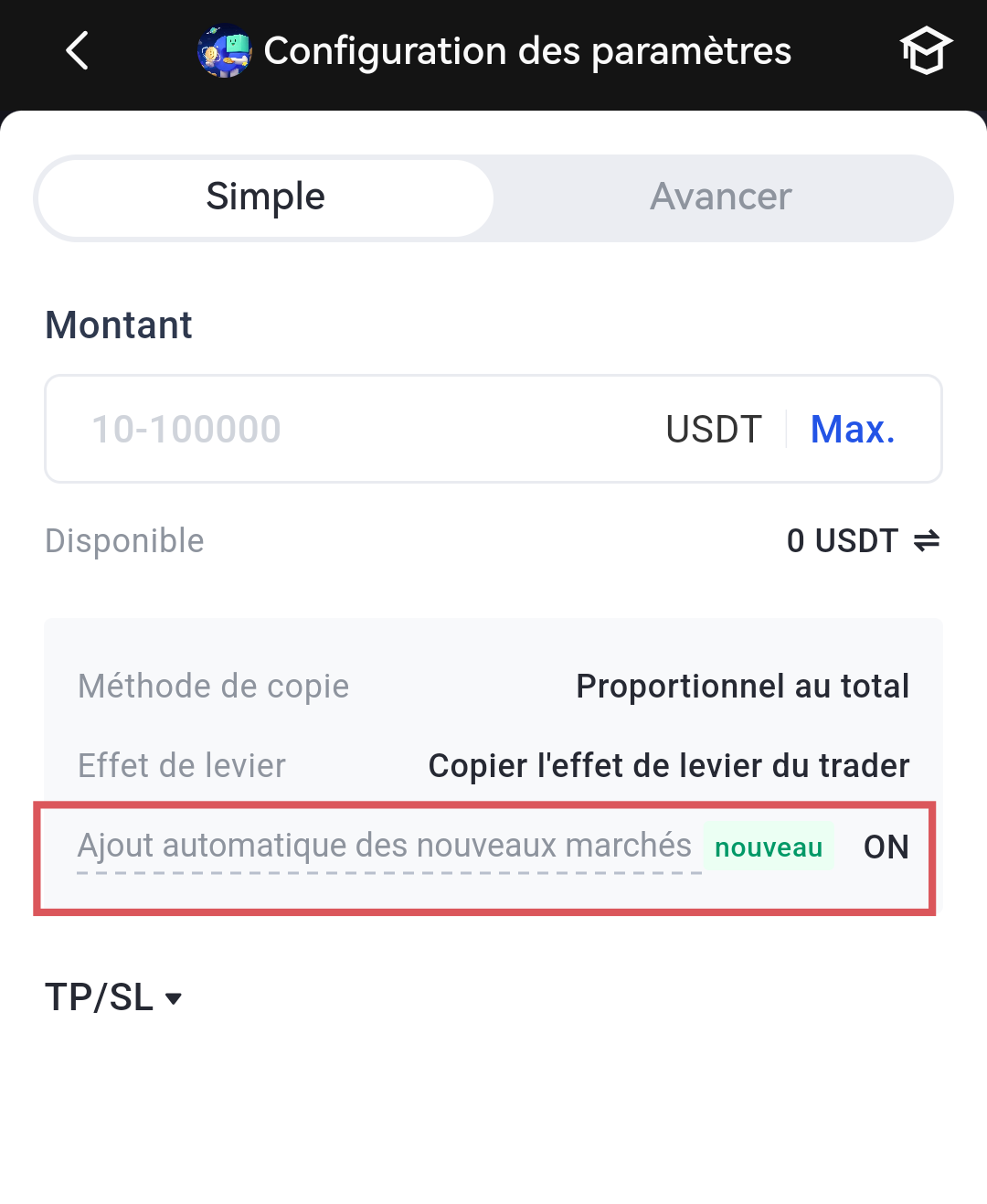Open the transfer arrows next to 0 USDT
The height and width of the screenshot is (1204, 987).
(926, 541)
